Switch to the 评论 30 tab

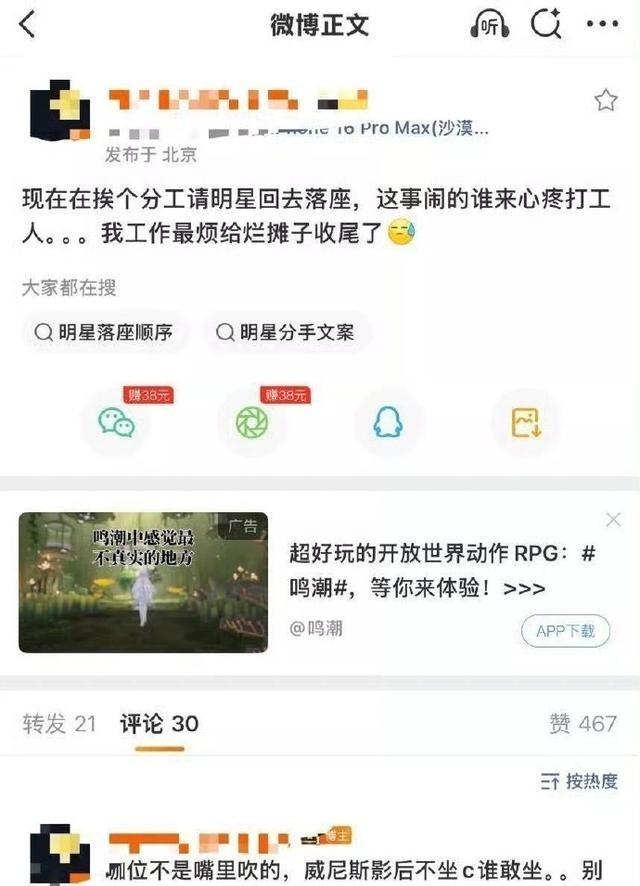[x=159, y=723]
